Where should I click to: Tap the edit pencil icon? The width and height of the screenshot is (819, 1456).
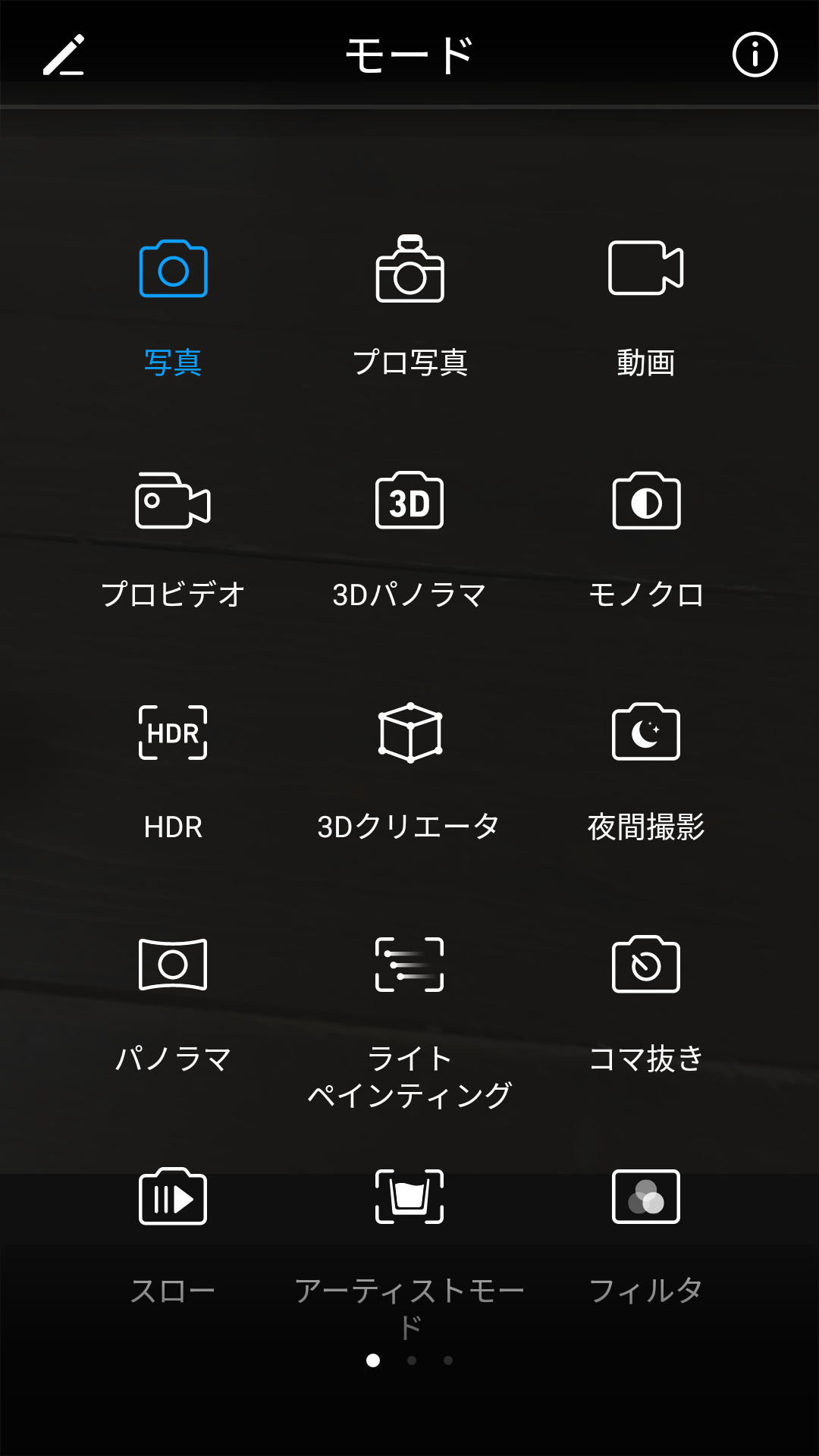pyautogui.click(x=64, y=55)
